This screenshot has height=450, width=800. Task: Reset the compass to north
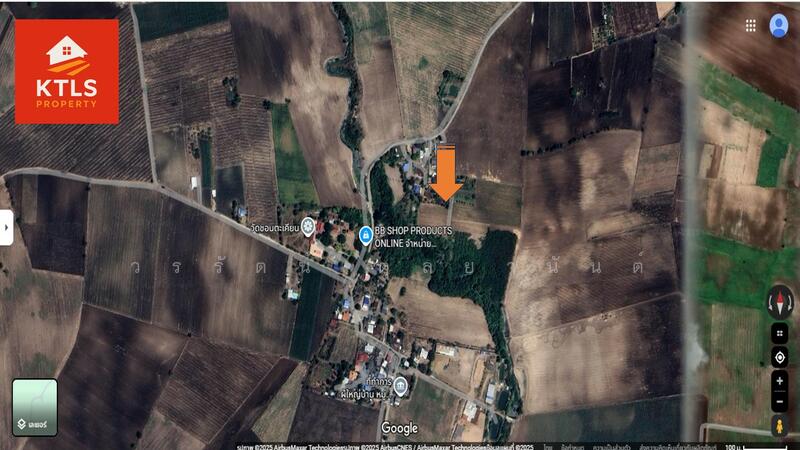[x=780, y=303]
